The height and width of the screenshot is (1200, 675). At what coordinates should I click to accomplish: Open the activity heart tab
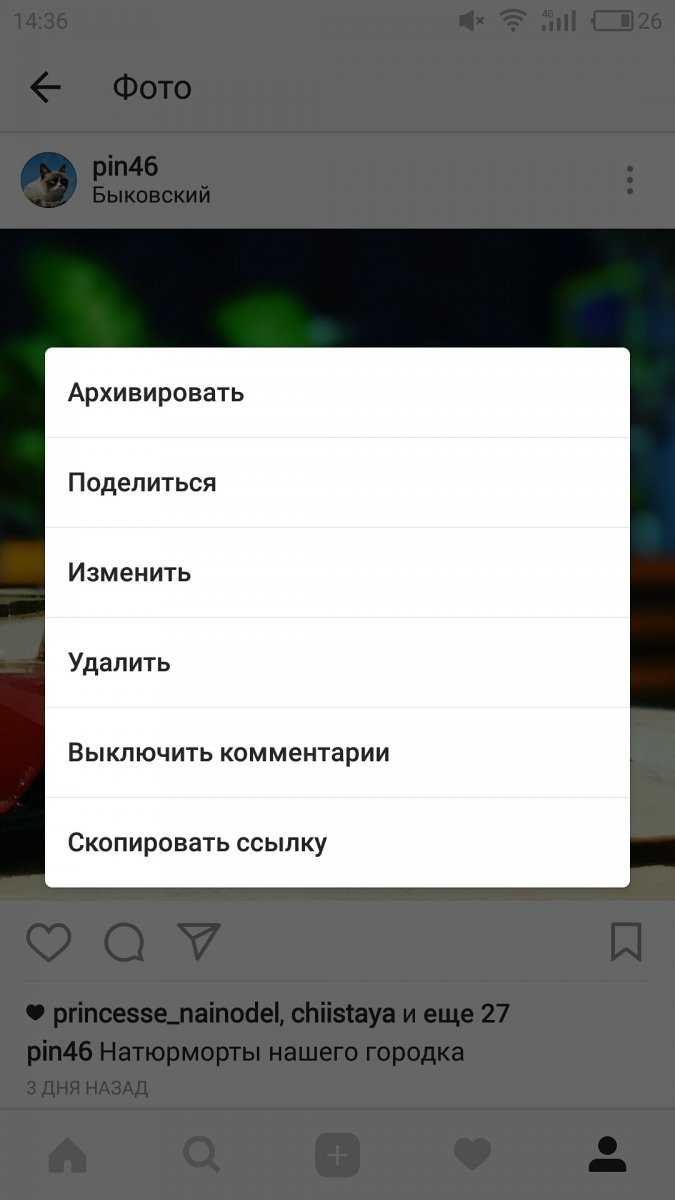click(472, 1156)
